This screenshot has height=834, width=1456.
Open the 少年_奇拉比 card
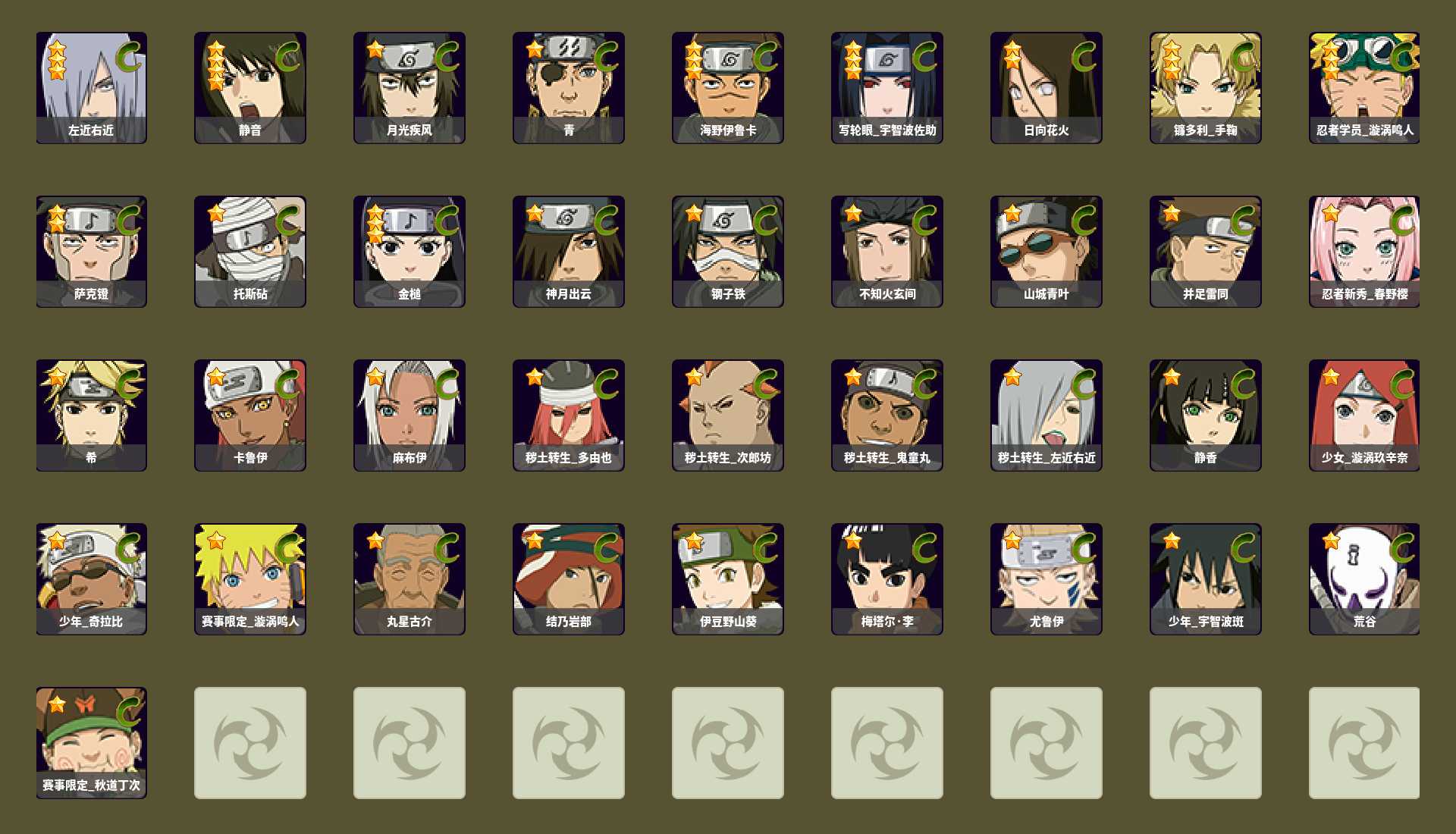coord(91,578)
